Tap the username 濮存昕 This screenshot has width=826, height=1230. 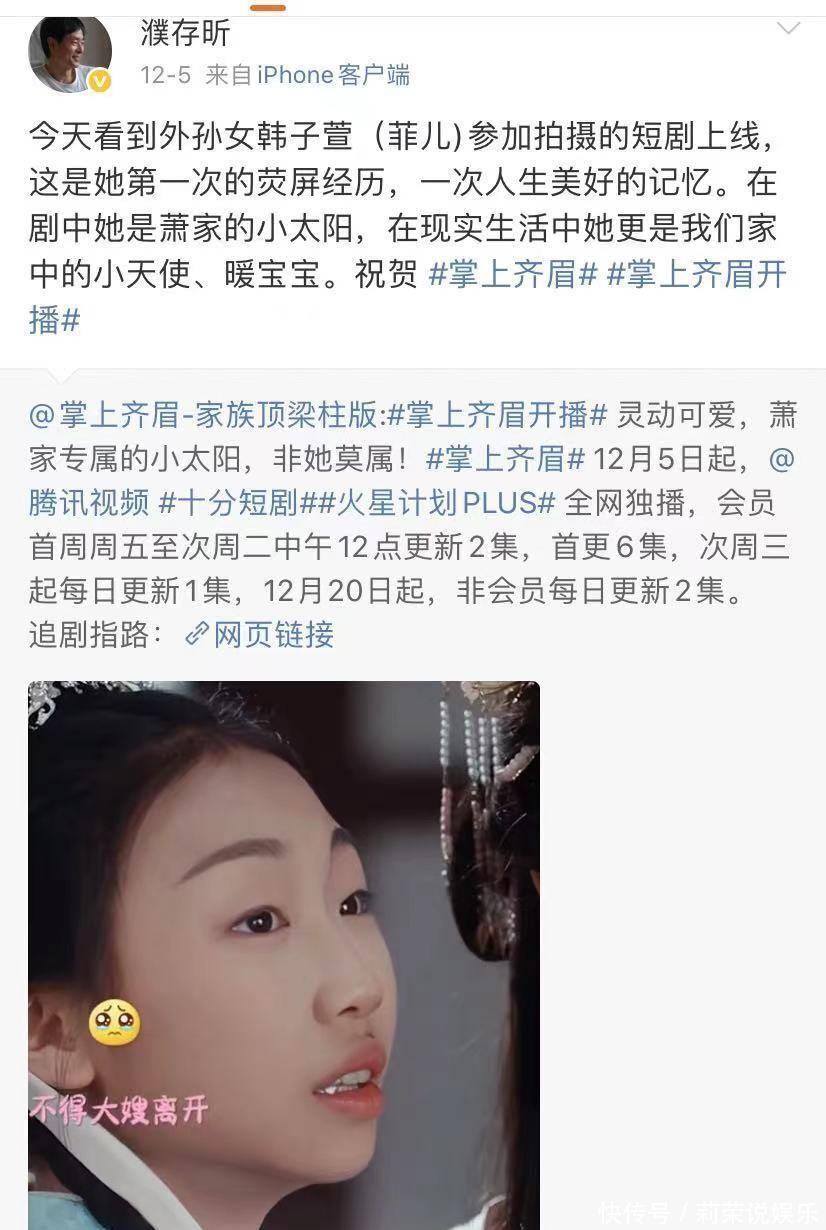coord(185,33)
